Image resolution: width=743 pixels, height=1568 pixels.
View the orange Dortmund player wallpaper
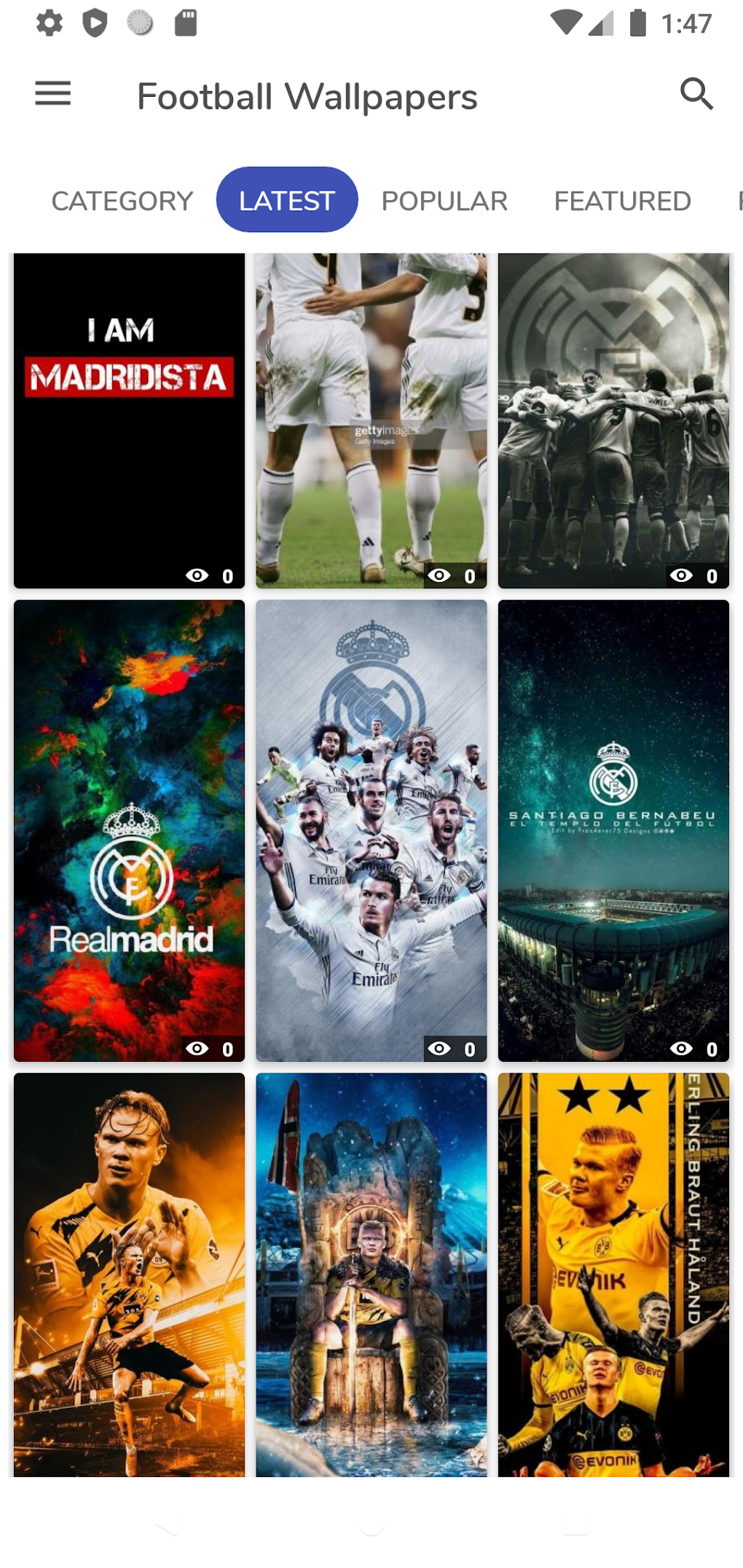129,1275
